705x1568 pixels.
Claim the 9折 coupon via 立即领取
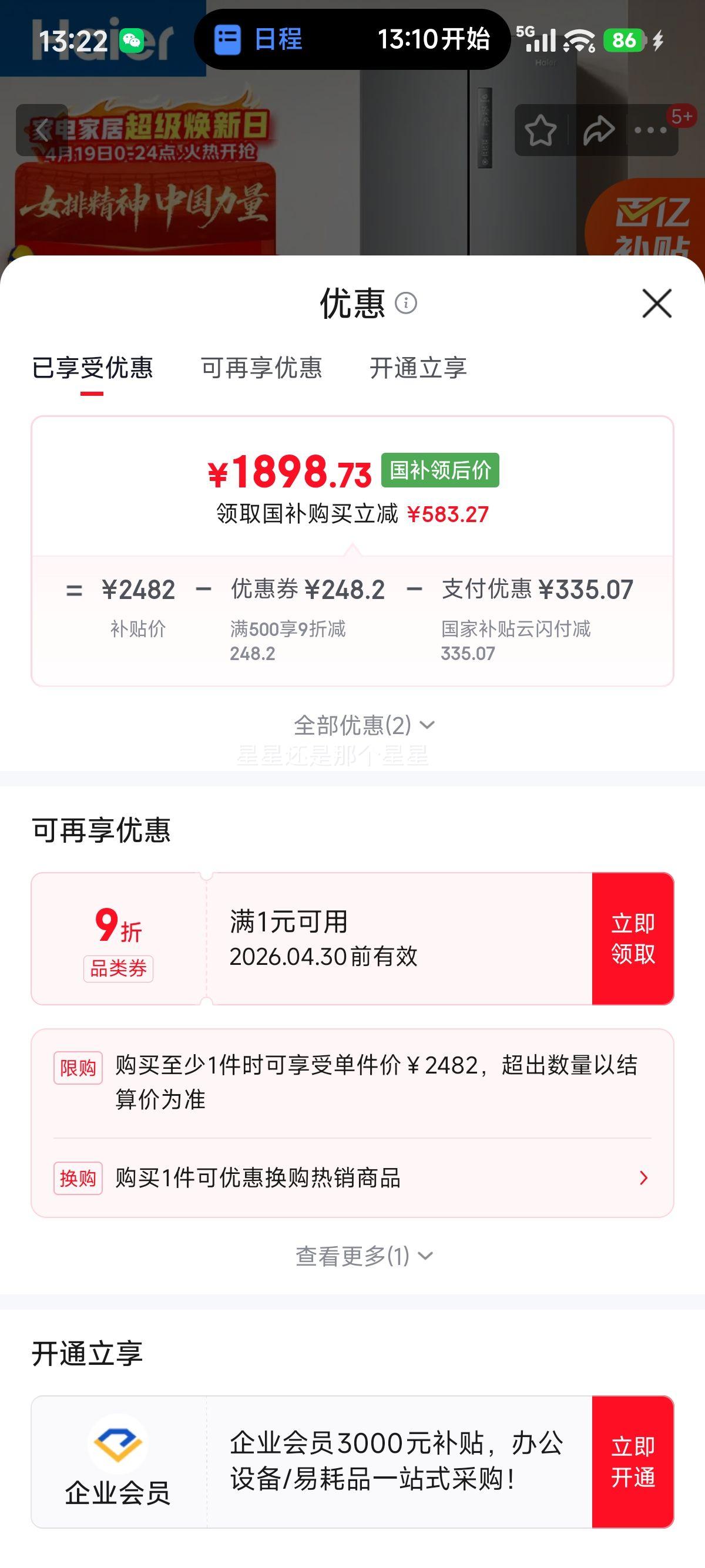[x=633, y=938]
